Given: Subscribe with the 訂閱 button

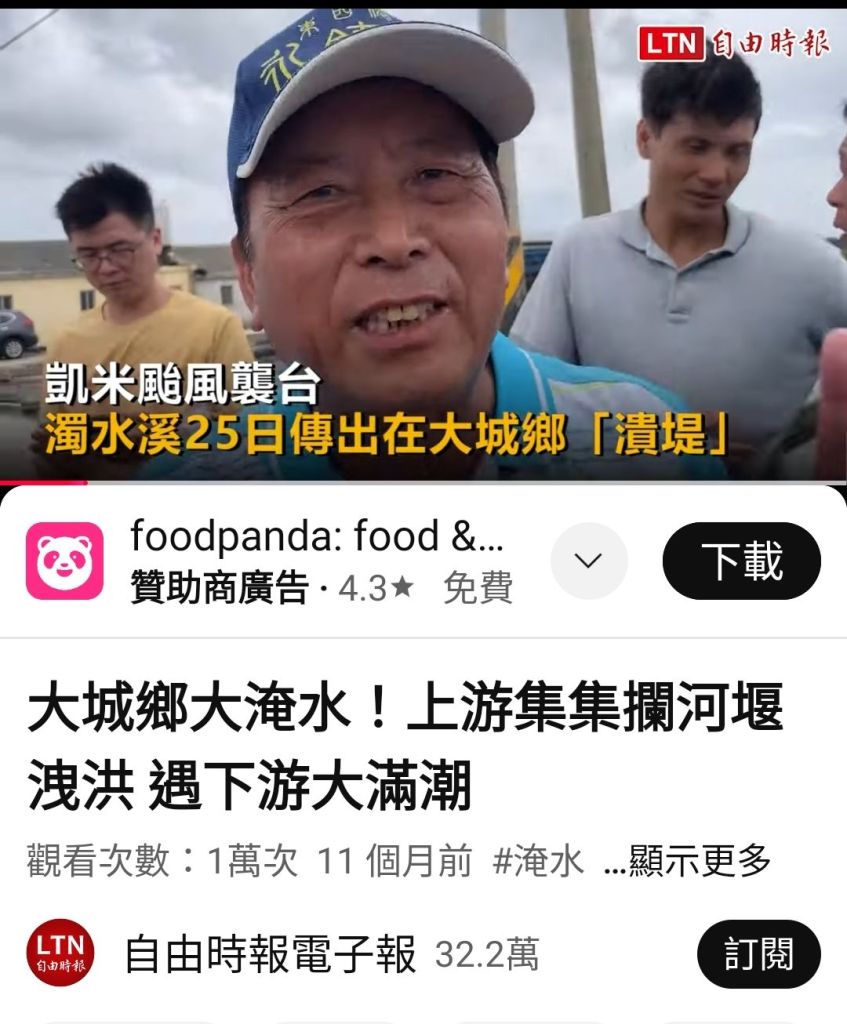Looking at the screenshot, I should coord(757,954).
